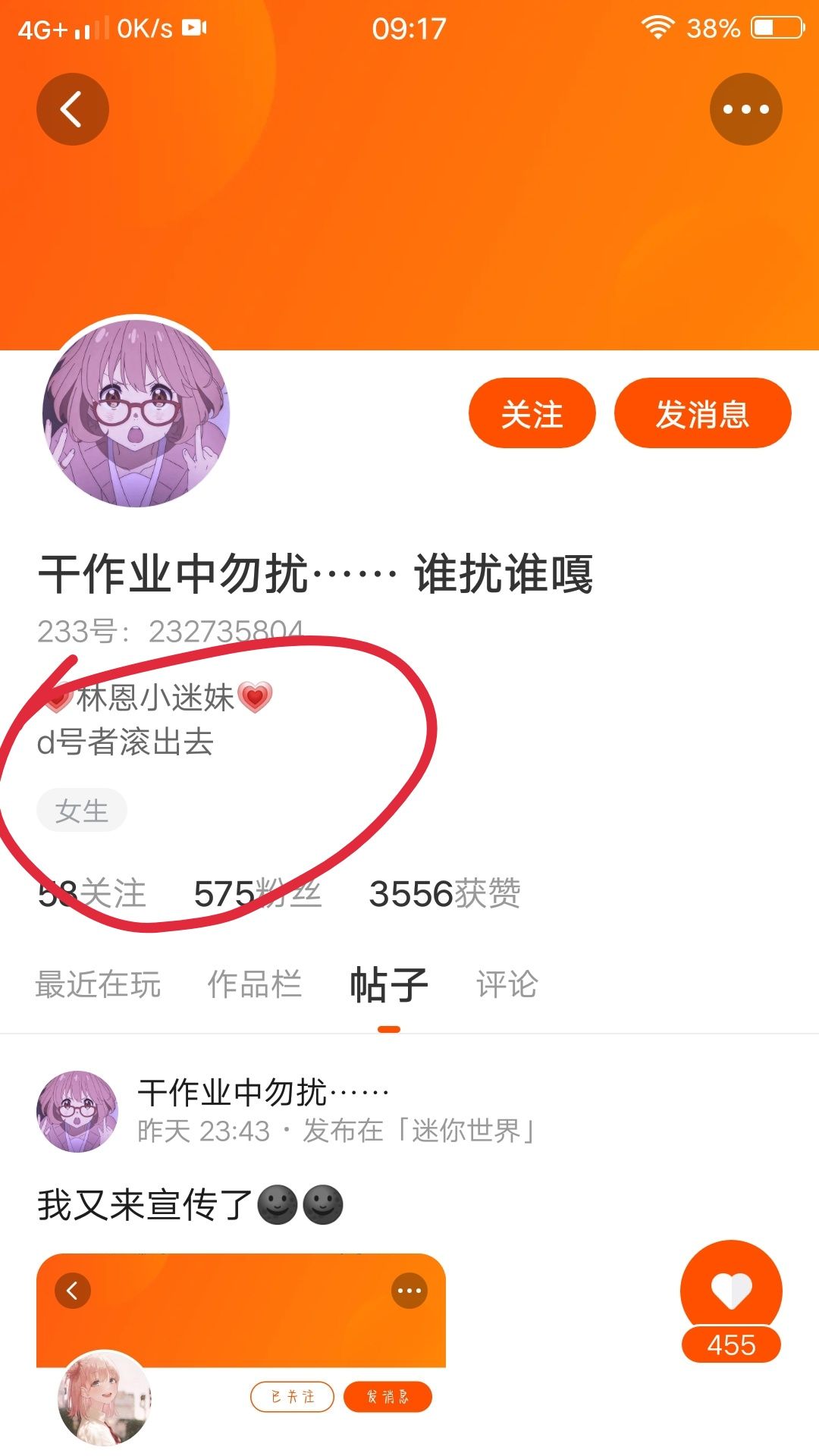This screenshot has height=1456, width=819.
Task: Like the post with the heart button
Action: [x=731, y=1289]
